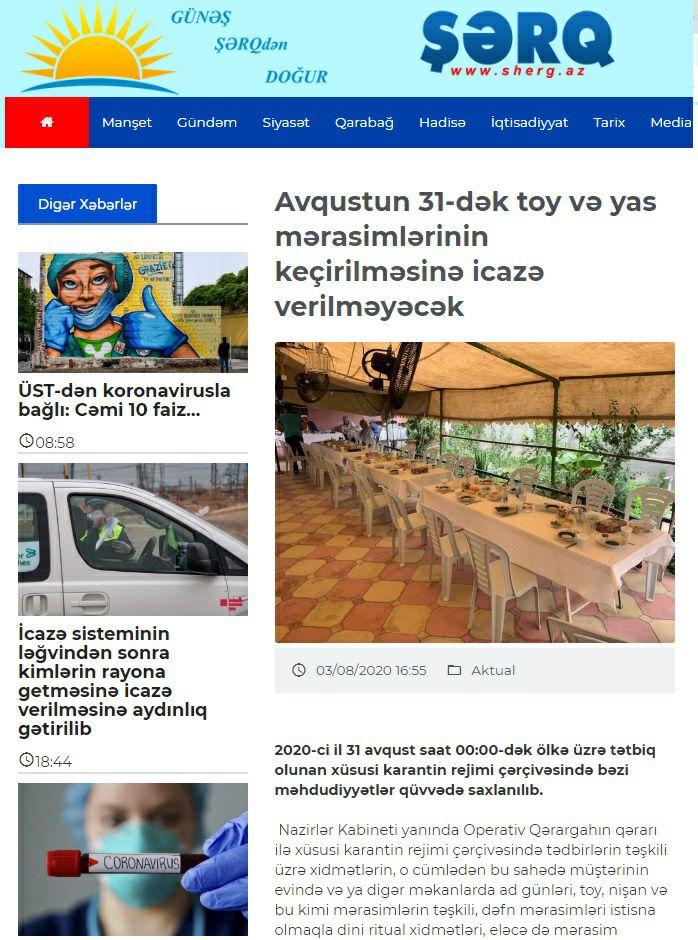Open the Manşet section

(x=127, y=122)
